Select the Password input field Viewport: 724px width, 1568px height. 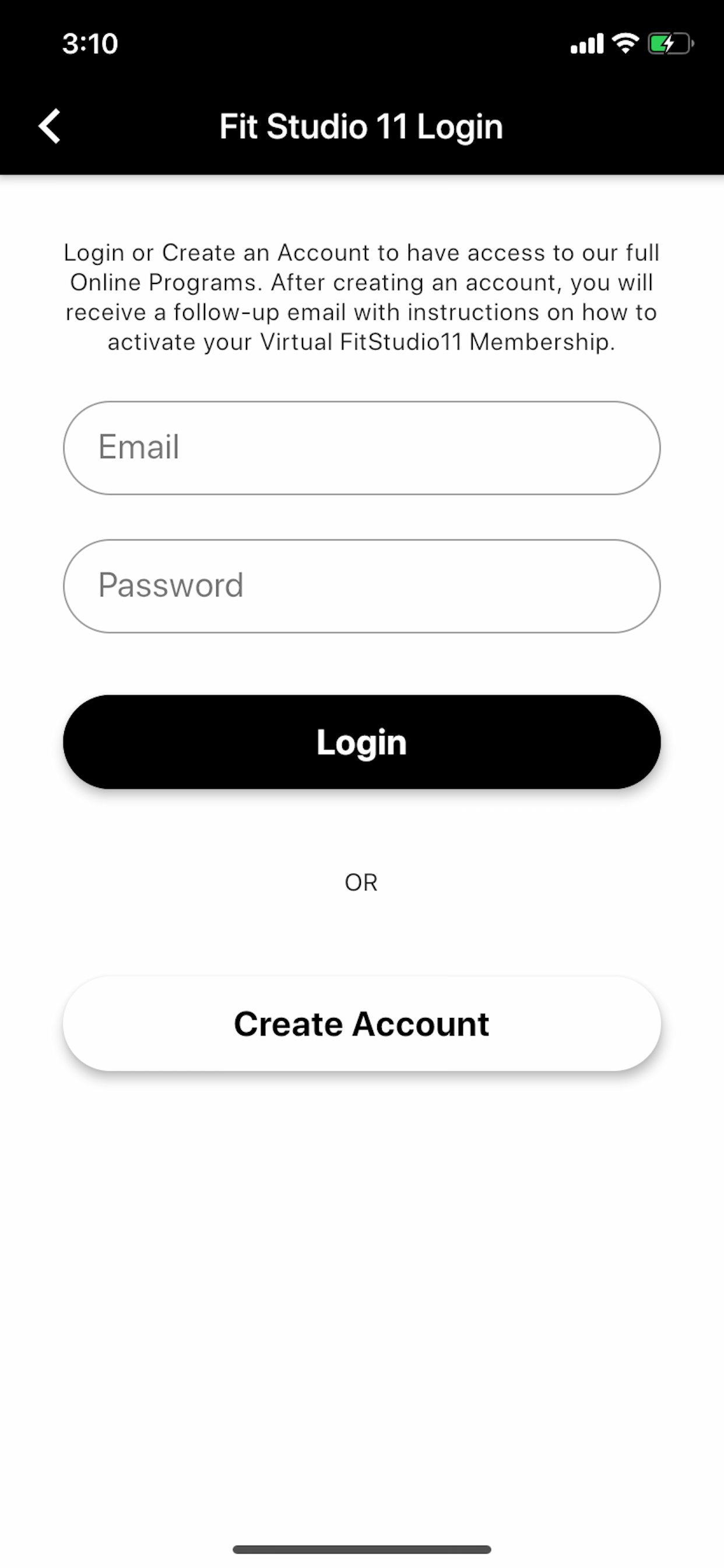pos(362,585)
